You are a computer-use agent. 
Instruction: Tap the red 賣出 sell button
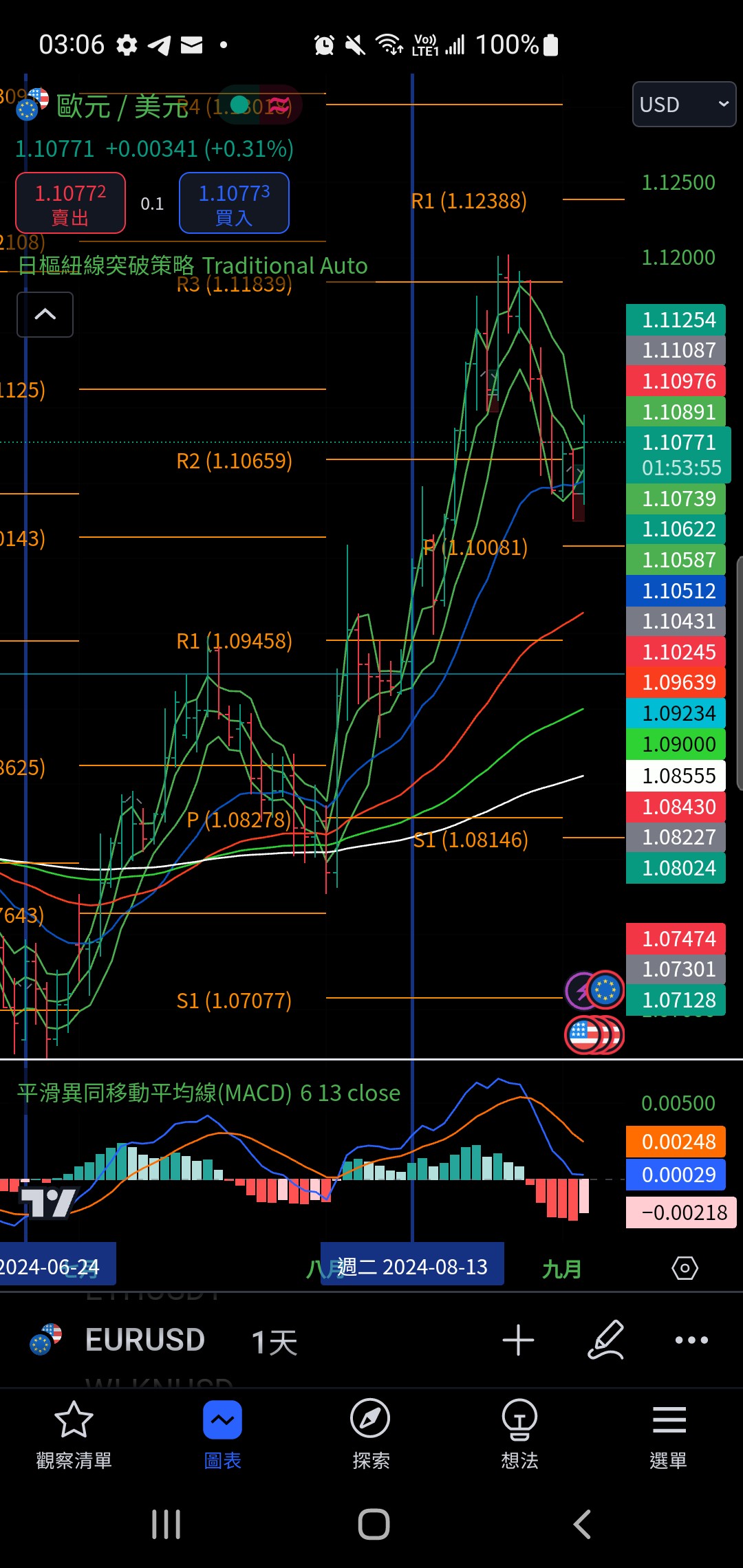[70, 204]
